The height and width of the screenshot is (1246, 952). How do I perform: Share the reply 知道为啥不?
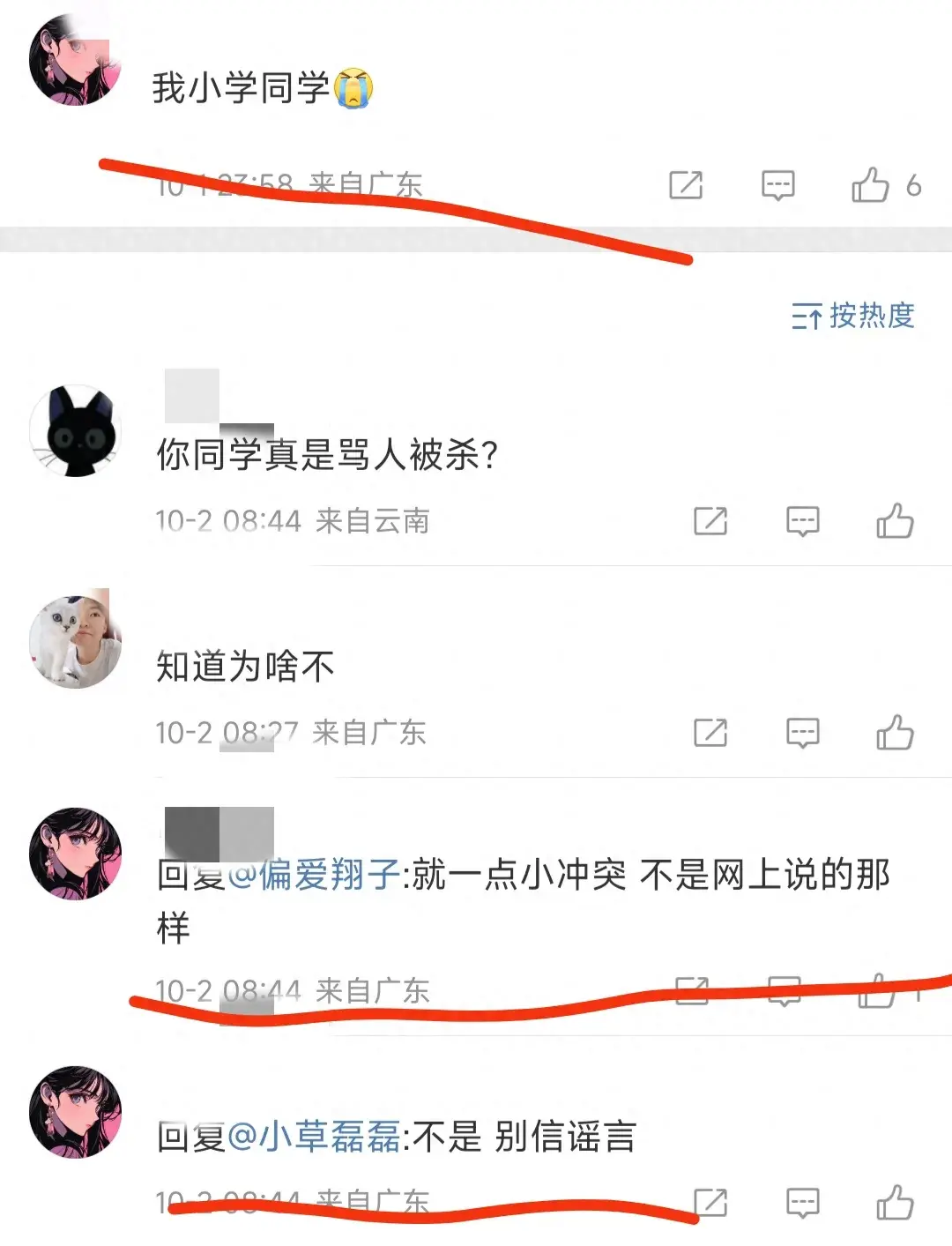pos(710,733)
